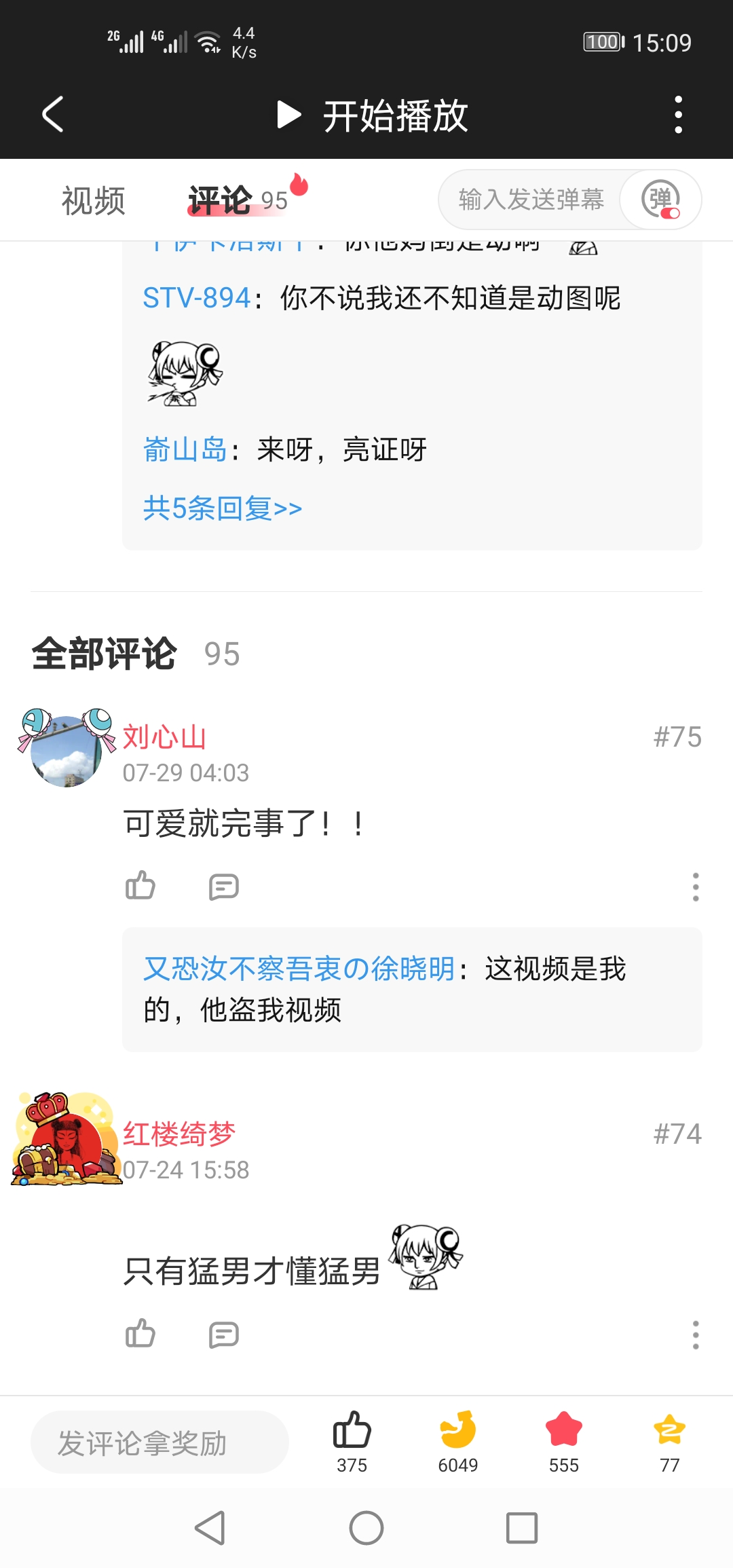Like the video showing 375 likes
Image resolution: width=733 pixels, height=1568 pixels.
click(352, 1440)
